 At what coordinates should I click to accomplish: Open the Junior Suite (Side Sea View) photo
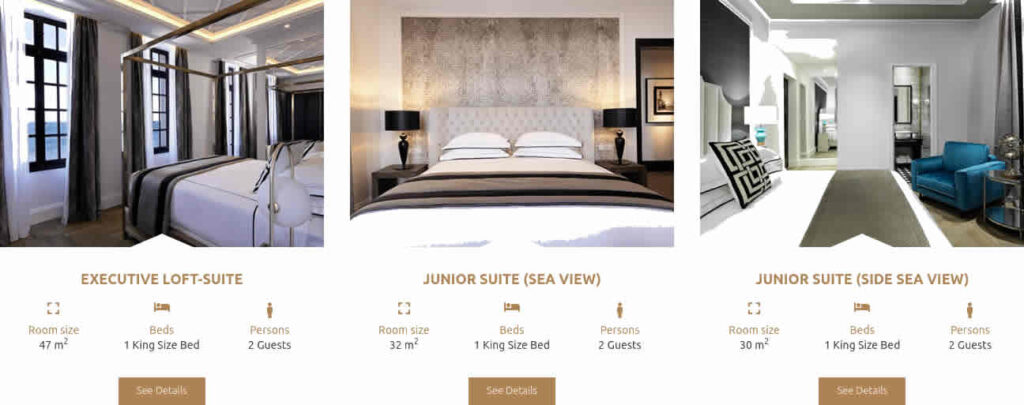861,120
